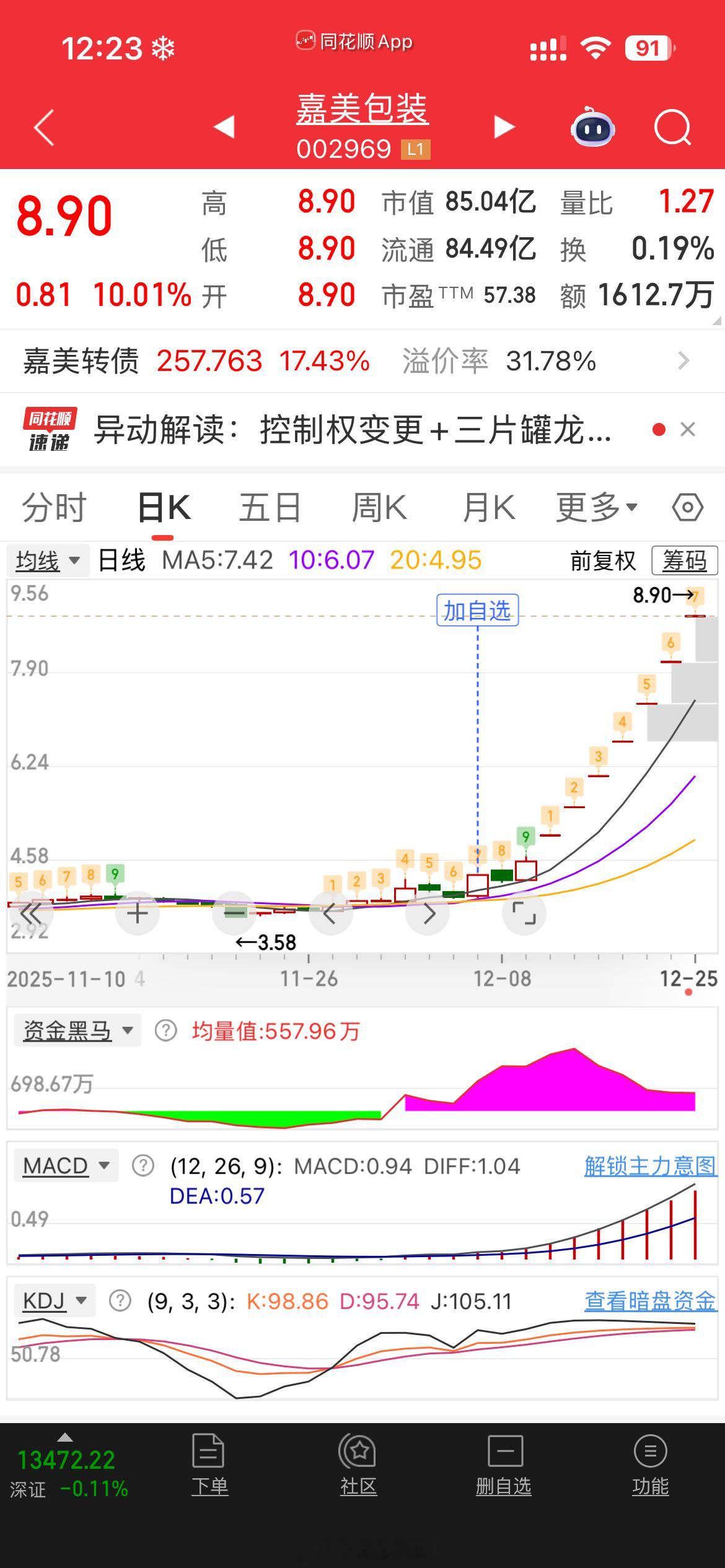Switch to previous stock with left arrow
This screenshot has width=725, height=1568.
click(x=225, y=126)
